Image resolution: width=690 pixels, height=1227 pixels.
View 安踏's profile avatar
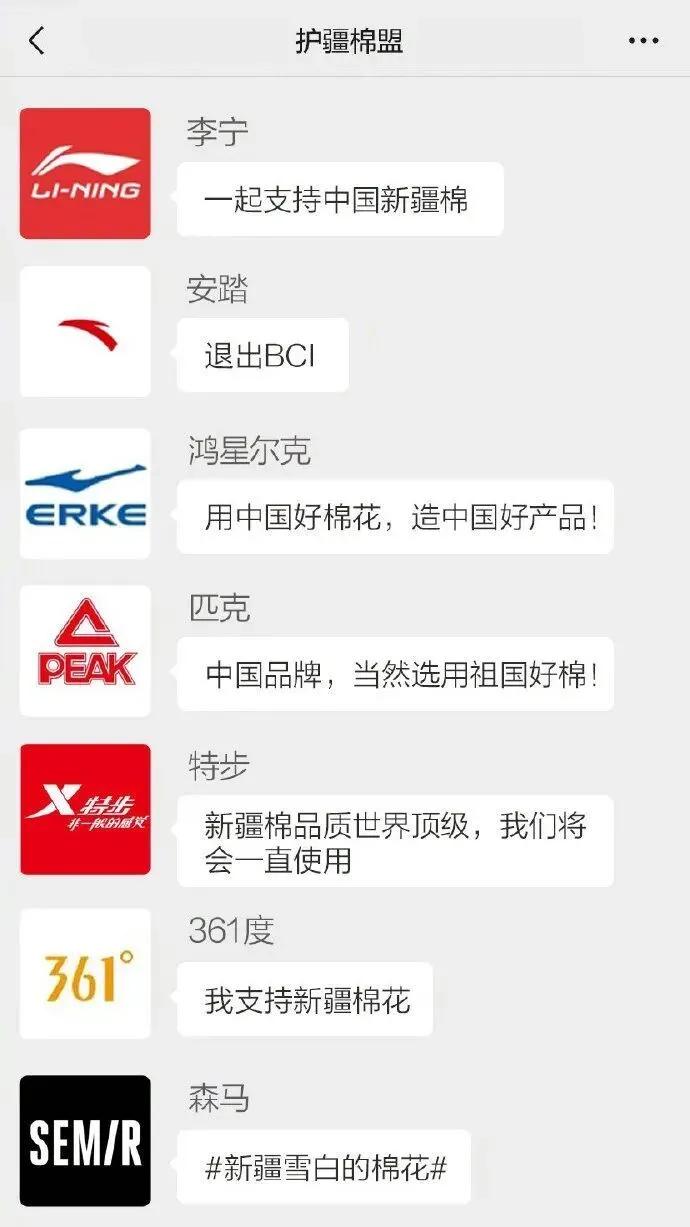[x=85, y=331]
